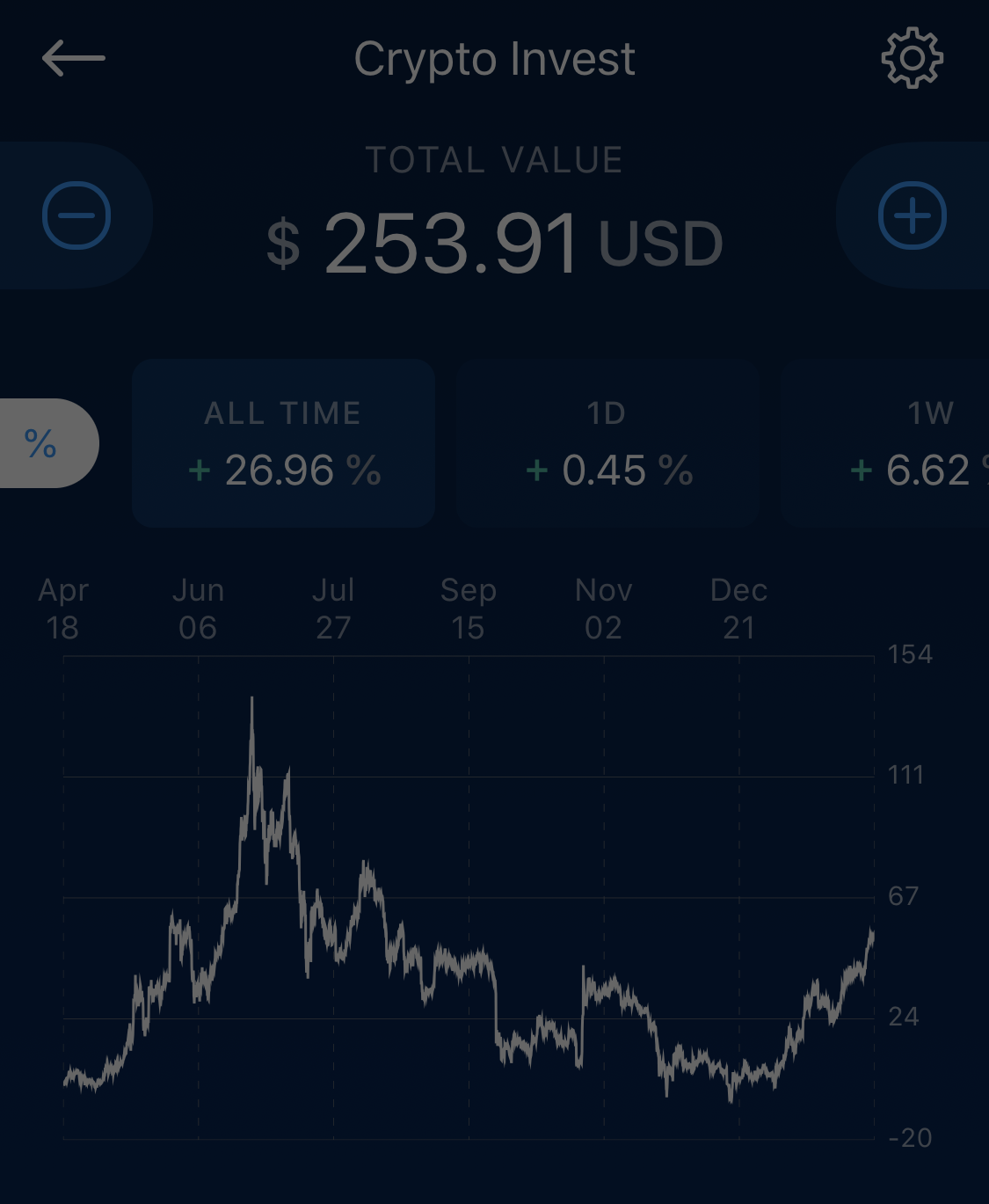Tap the plus deposit button
The image size is (989, 1204).
[x=912, y=215]
